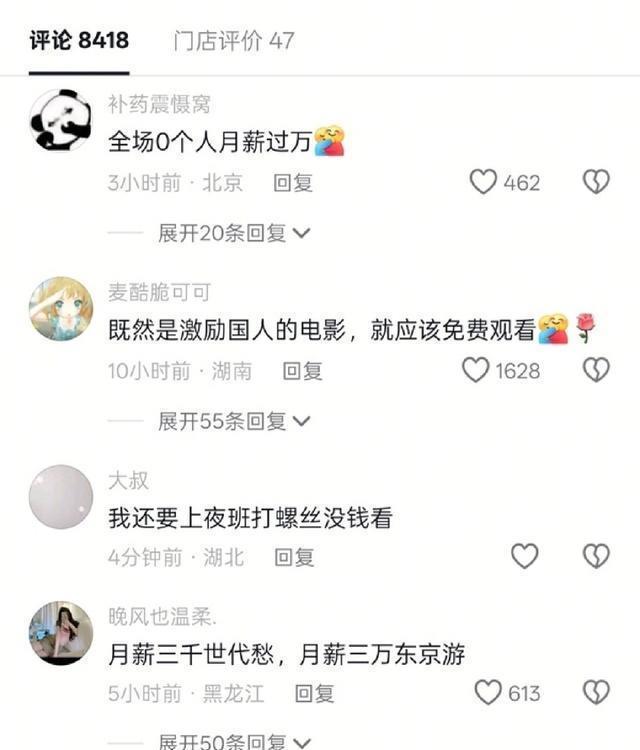The width and height of the screenshot is (640, 750).
Task: Dislike the comment by 大叔
Action: click(596, 556)
